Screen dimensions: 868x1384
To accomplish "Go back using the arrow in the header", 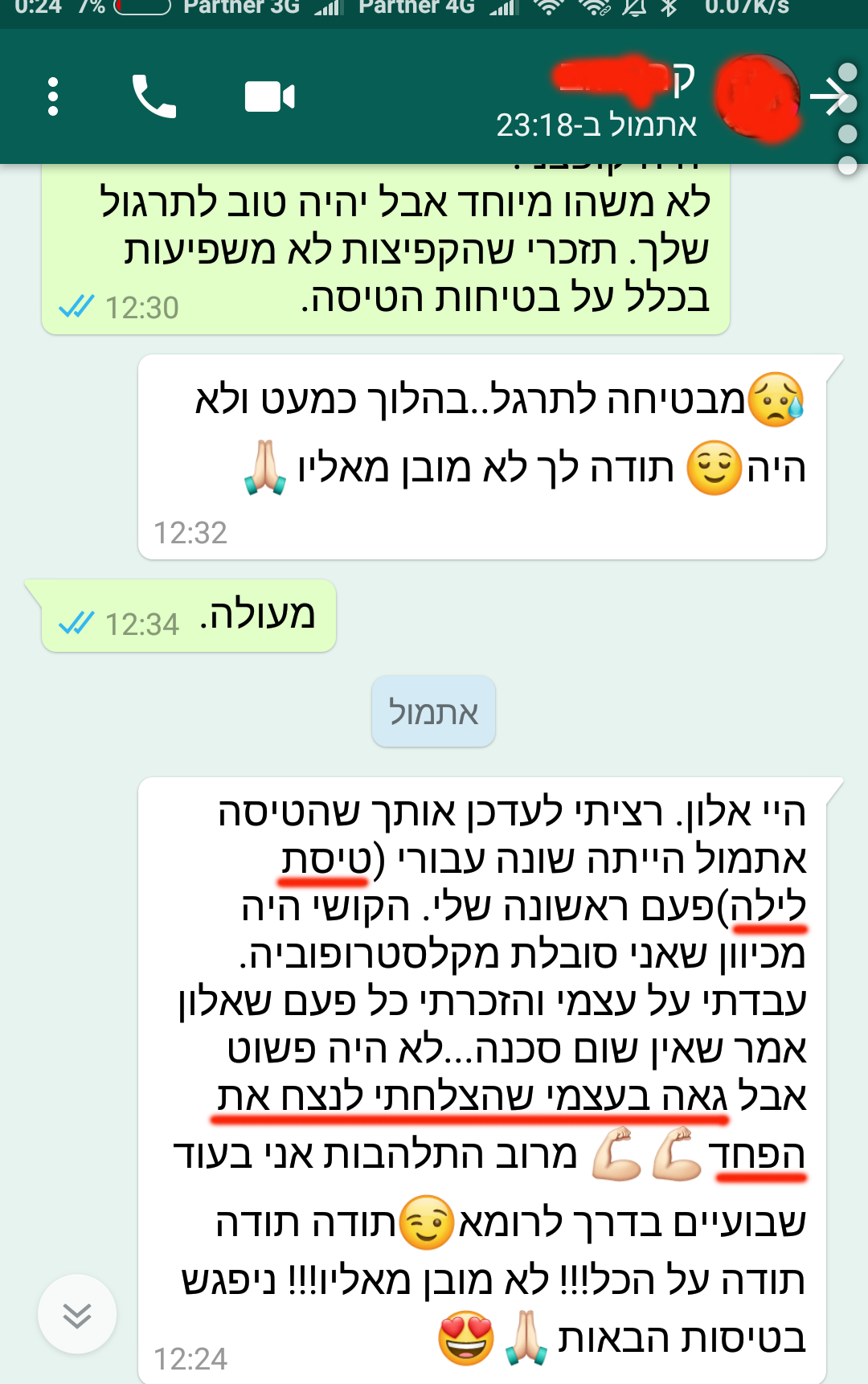I will pos(828,97).
